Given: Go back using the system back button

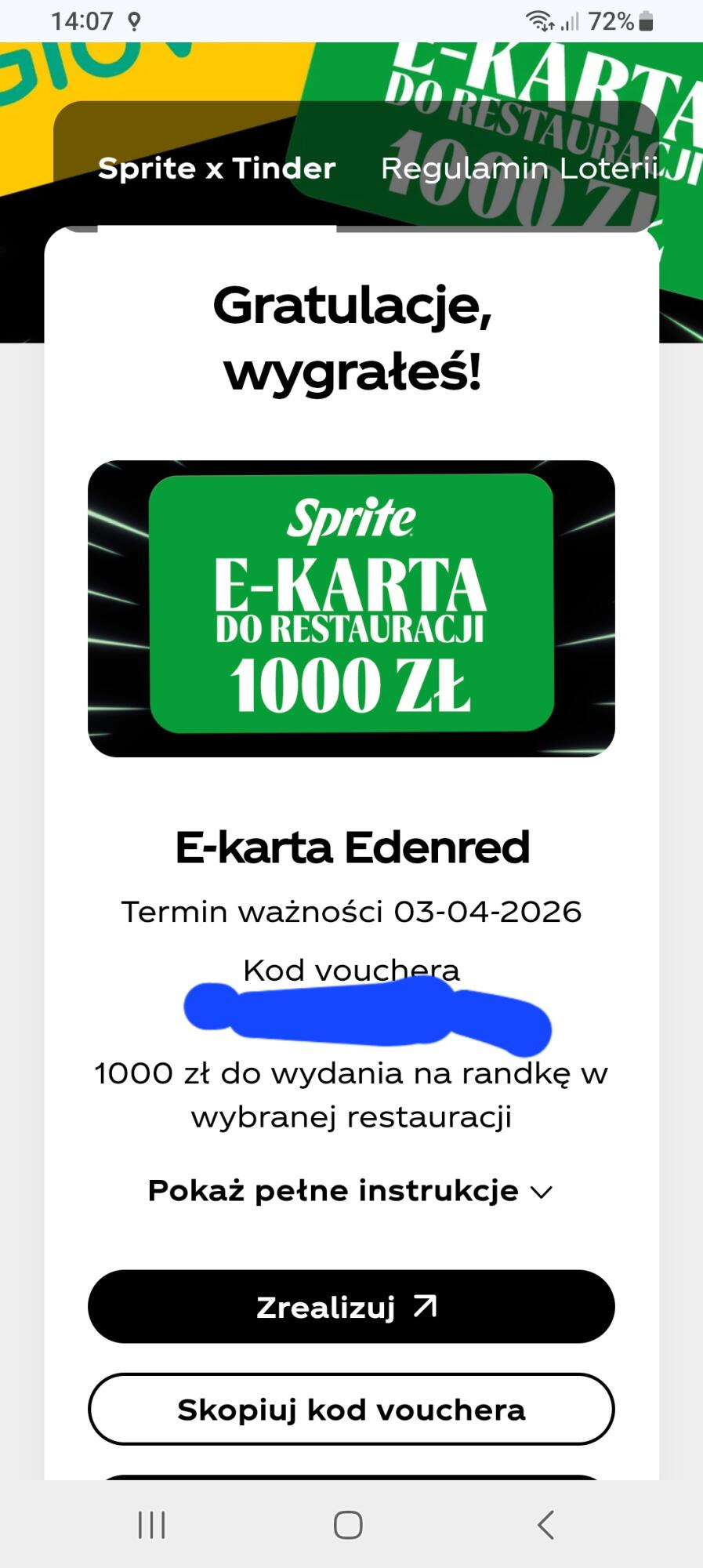Looking at the screenshot, I should (x=545, y=1525).
